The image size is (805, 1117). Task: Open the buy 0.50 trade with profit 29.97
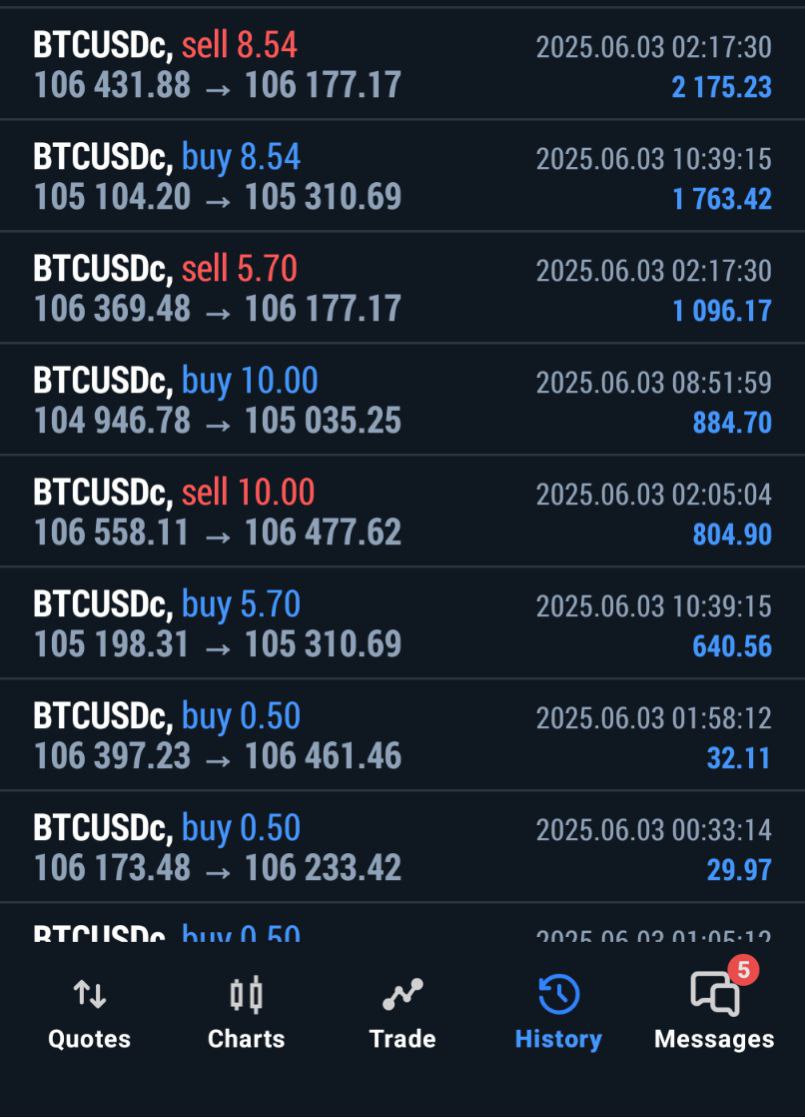click(402, 849)
